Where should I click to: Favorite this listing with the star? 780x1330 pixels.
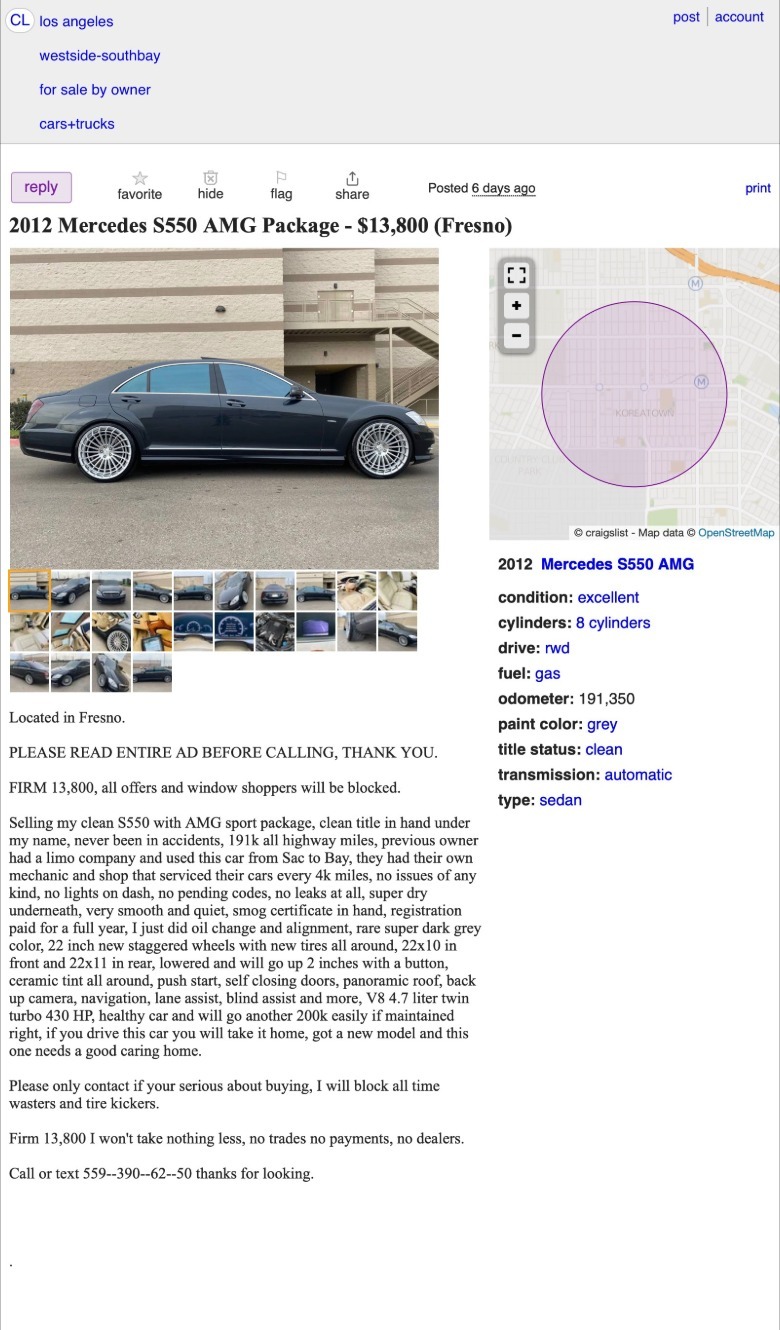coord(139,185)
